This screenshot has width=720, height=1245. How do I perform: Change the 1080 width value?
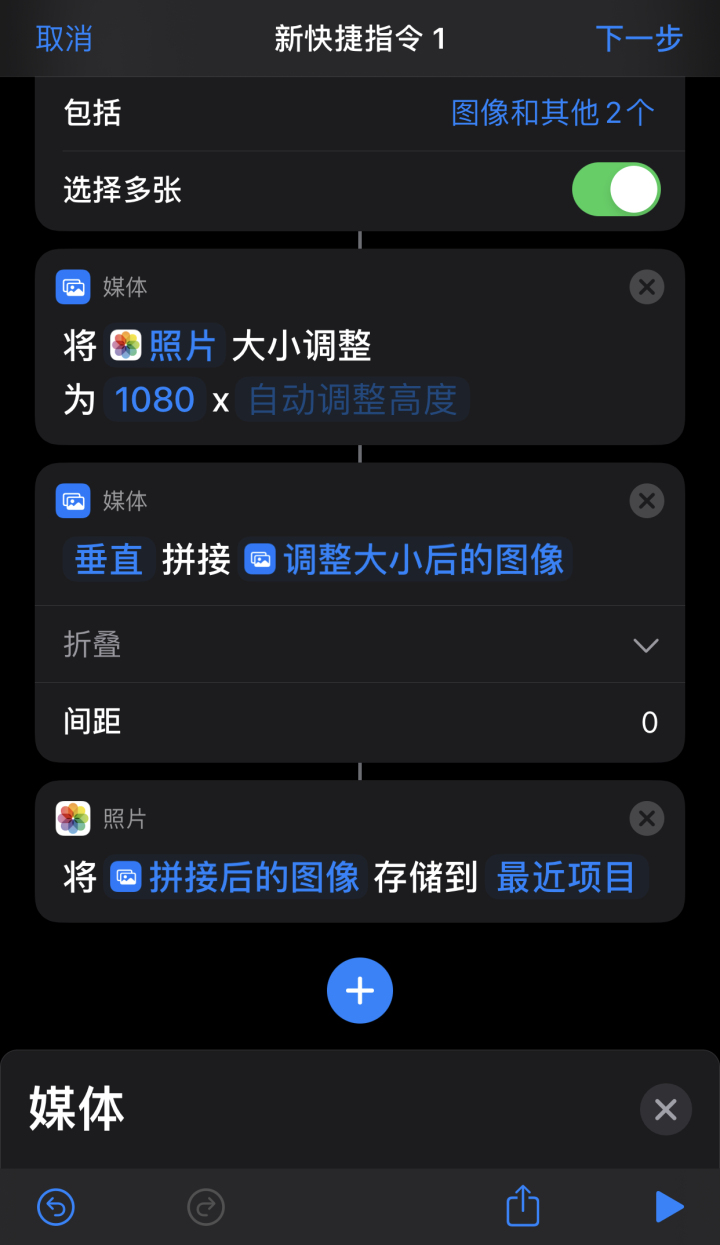[x=154, y=400]
